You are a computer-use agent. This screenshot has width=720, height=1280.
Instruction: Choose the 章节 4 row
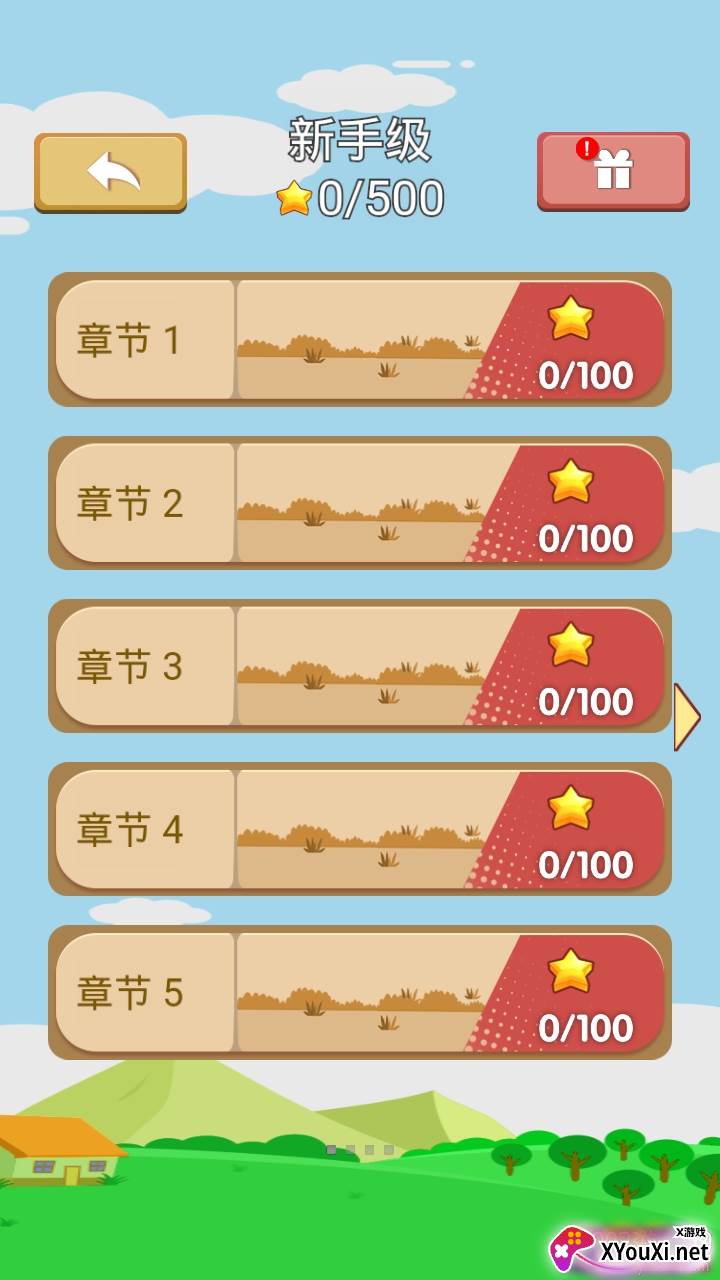click(360, 829)
